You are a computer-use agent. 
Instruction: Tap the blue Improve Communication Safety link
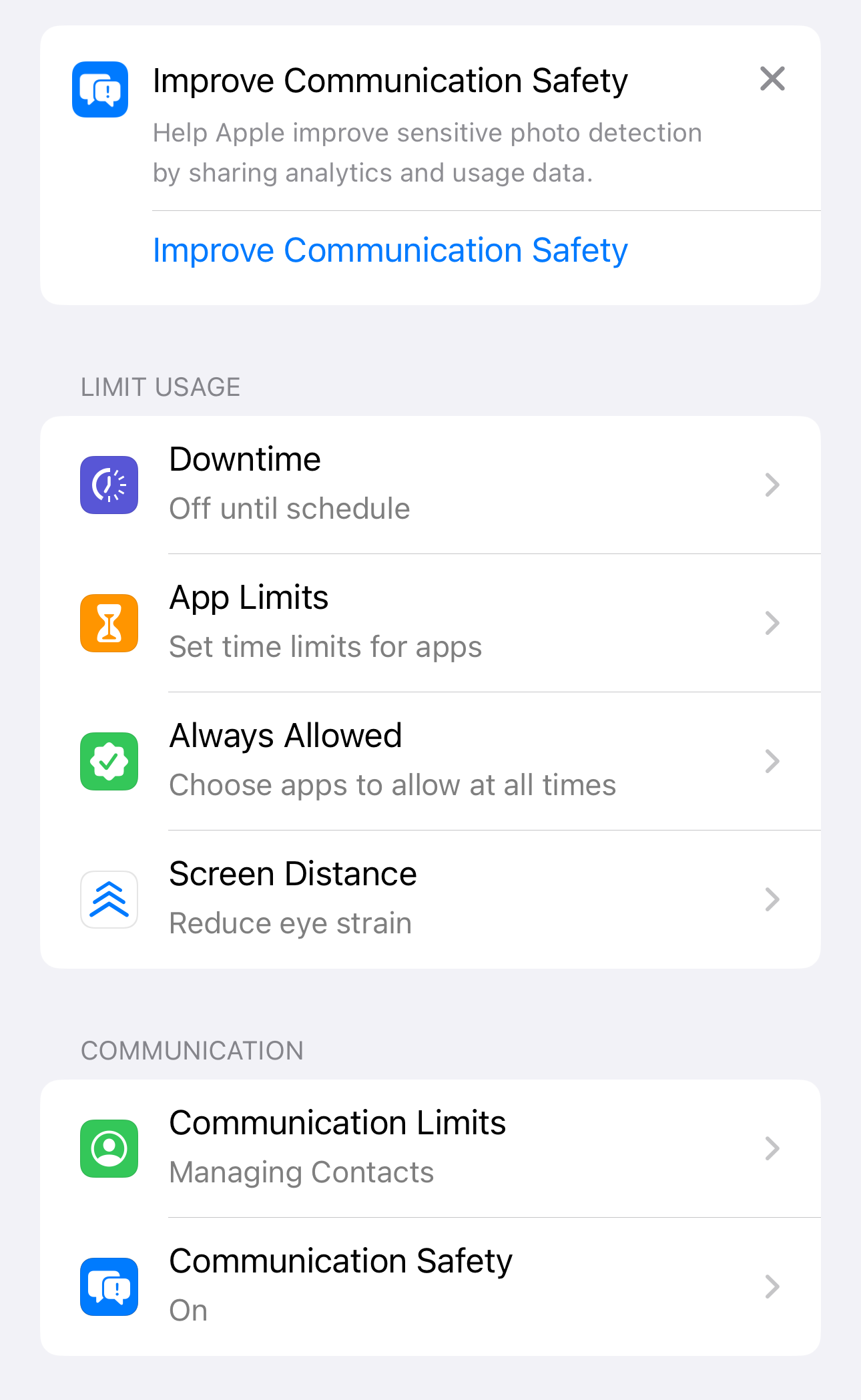coord(390,251)
